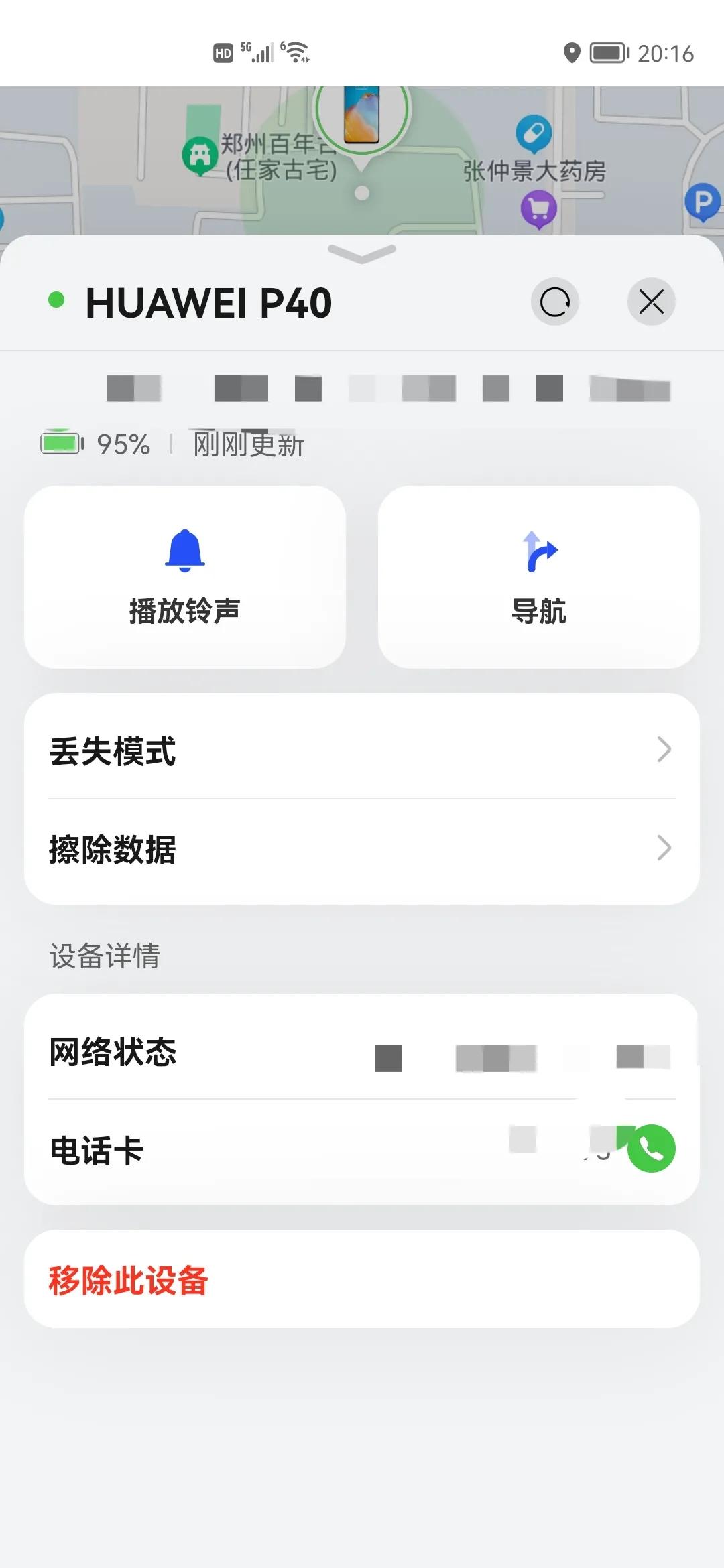
Task: Select the blue P parking icon on the map
Action: pyautogui.click(x=701, y=201)
